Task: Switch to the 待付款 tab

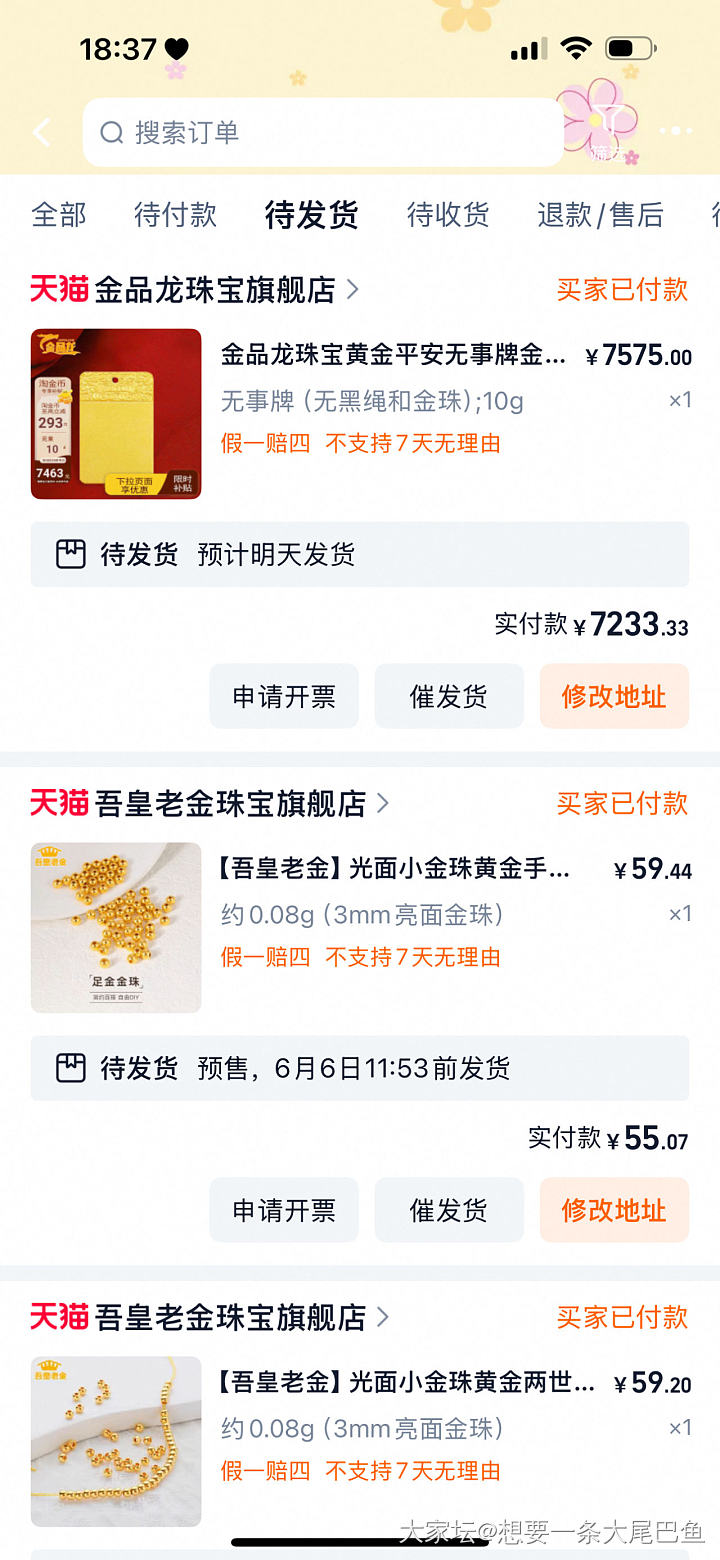Action: (176, 214)
